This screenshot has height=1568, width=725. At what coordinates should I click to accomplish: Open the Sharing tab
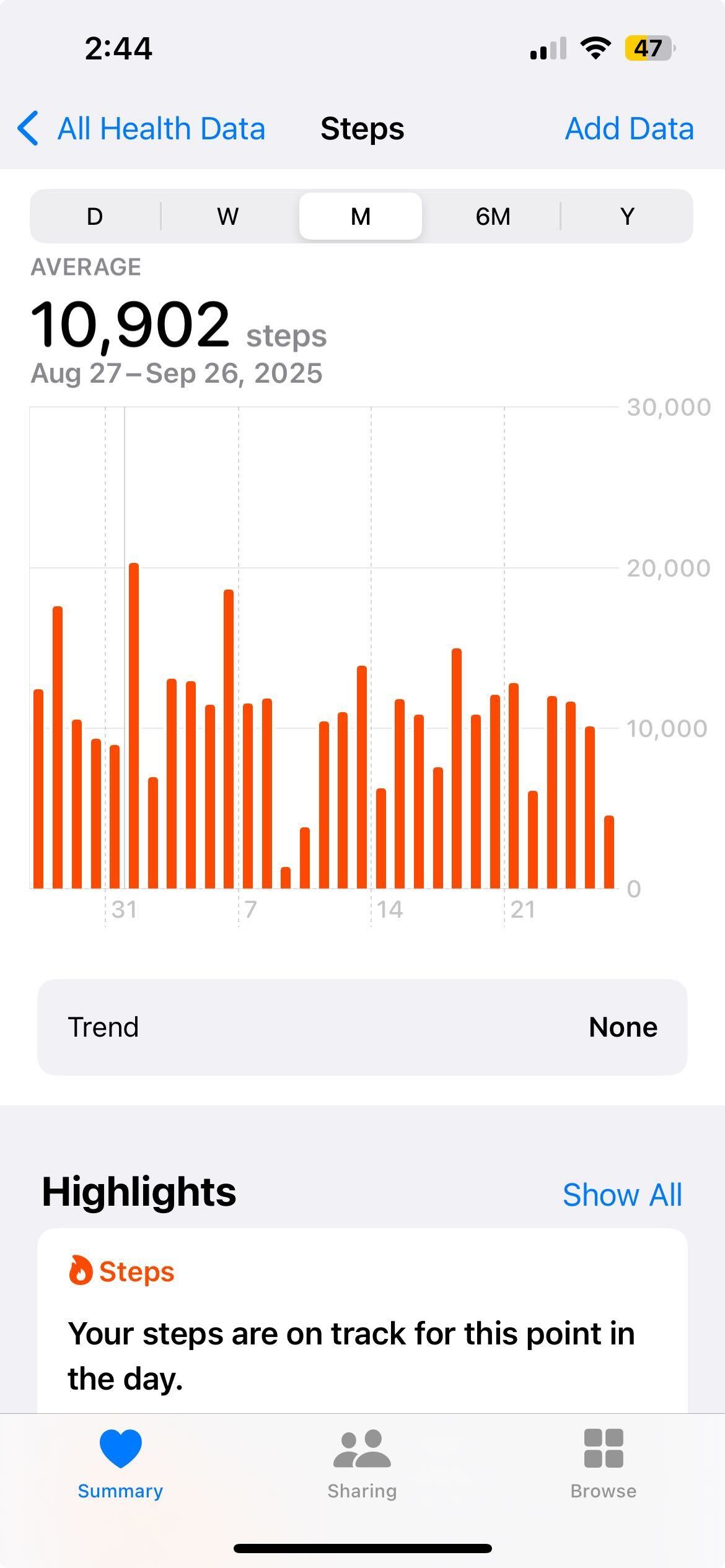(x=362, y=1464)
